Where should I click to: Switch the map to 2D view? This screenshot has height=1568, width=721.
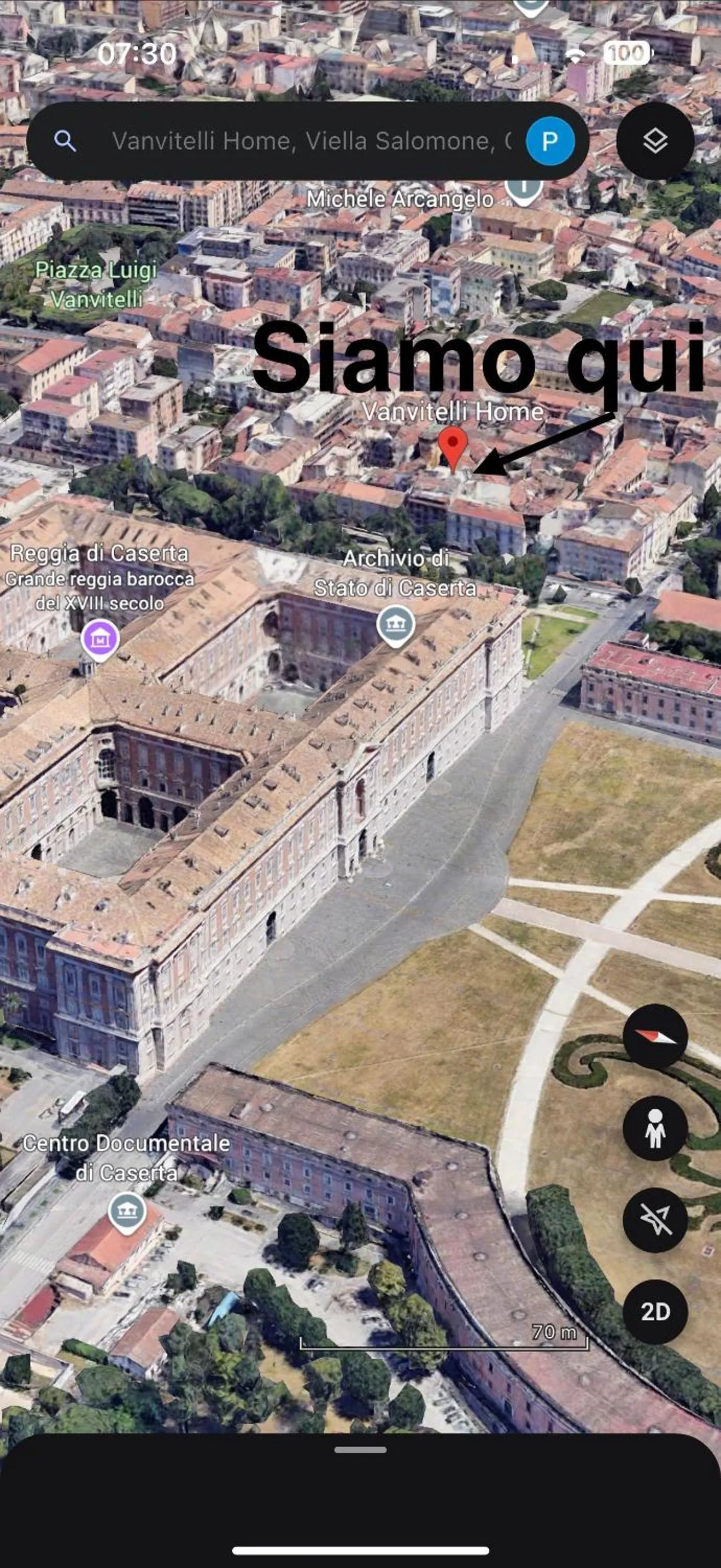655,1312
